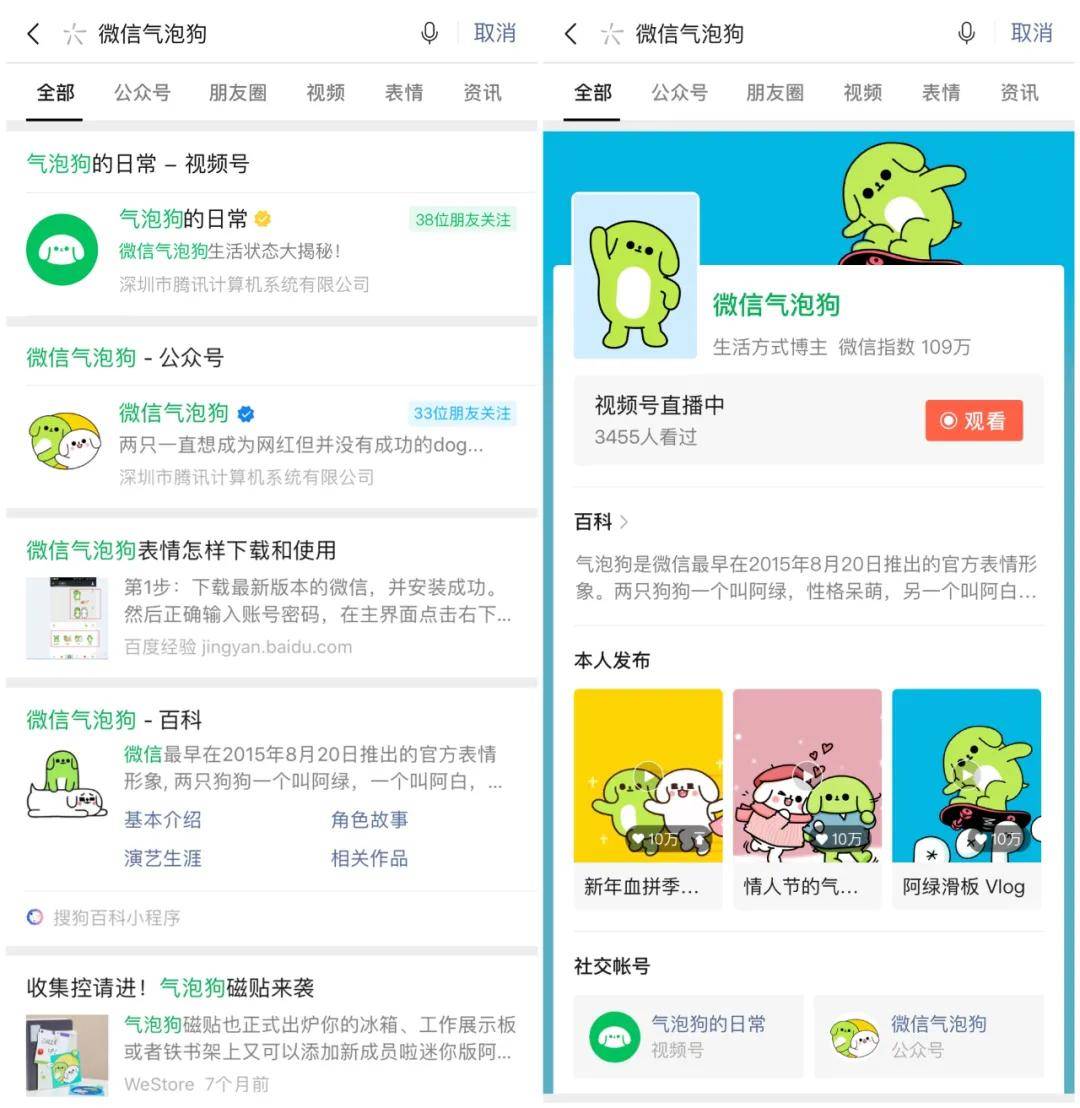This screenshot has width=1080, height=1108.
Task: Open the 气泡狗磁贴来袭 WeStore article
Action: (x=270, y=1035)
